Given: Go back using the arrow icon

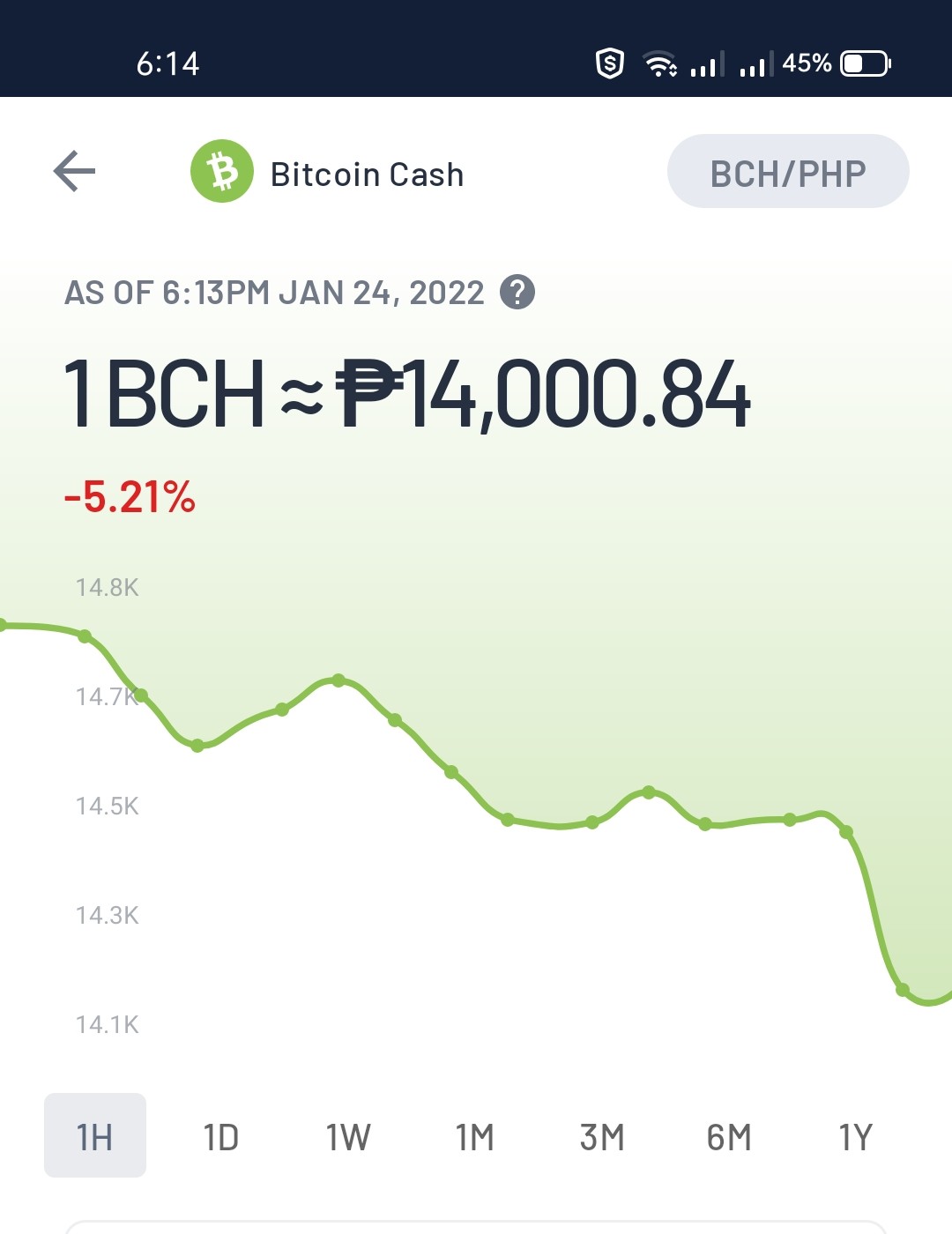Looking at the screenshot, I should 74,171.
